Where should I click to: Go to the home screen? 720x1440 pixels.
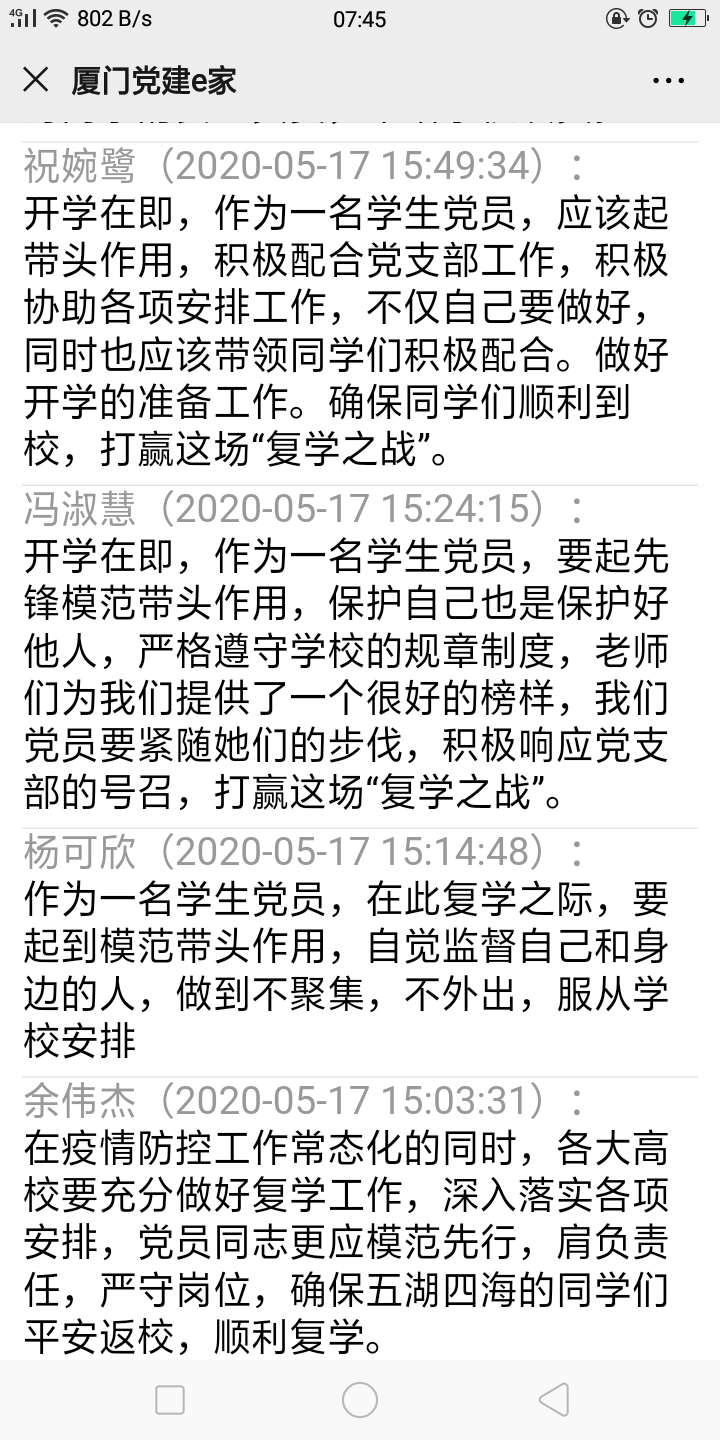(x=360, y=1399)
